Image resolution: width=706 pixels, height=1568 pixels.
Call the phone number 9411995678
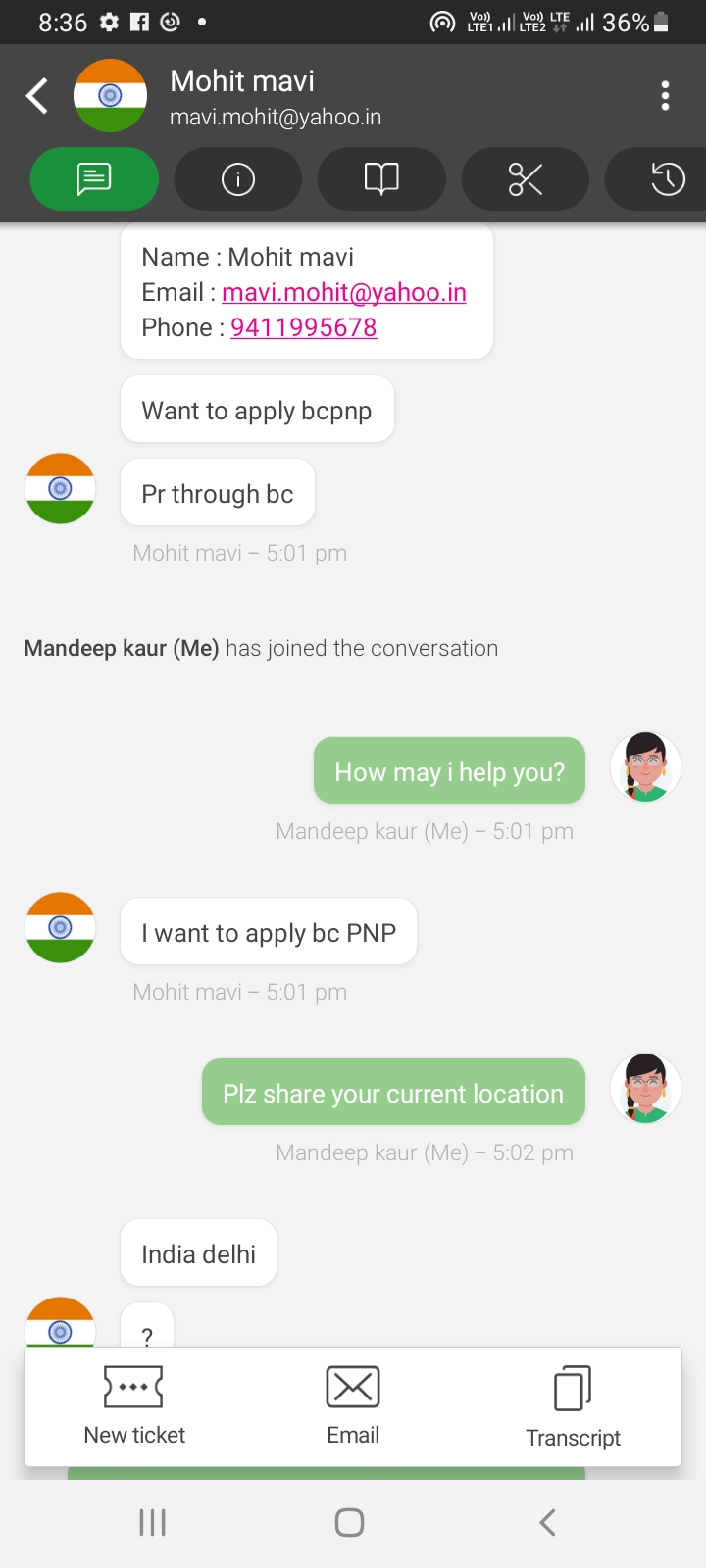(x=303, y=327)
